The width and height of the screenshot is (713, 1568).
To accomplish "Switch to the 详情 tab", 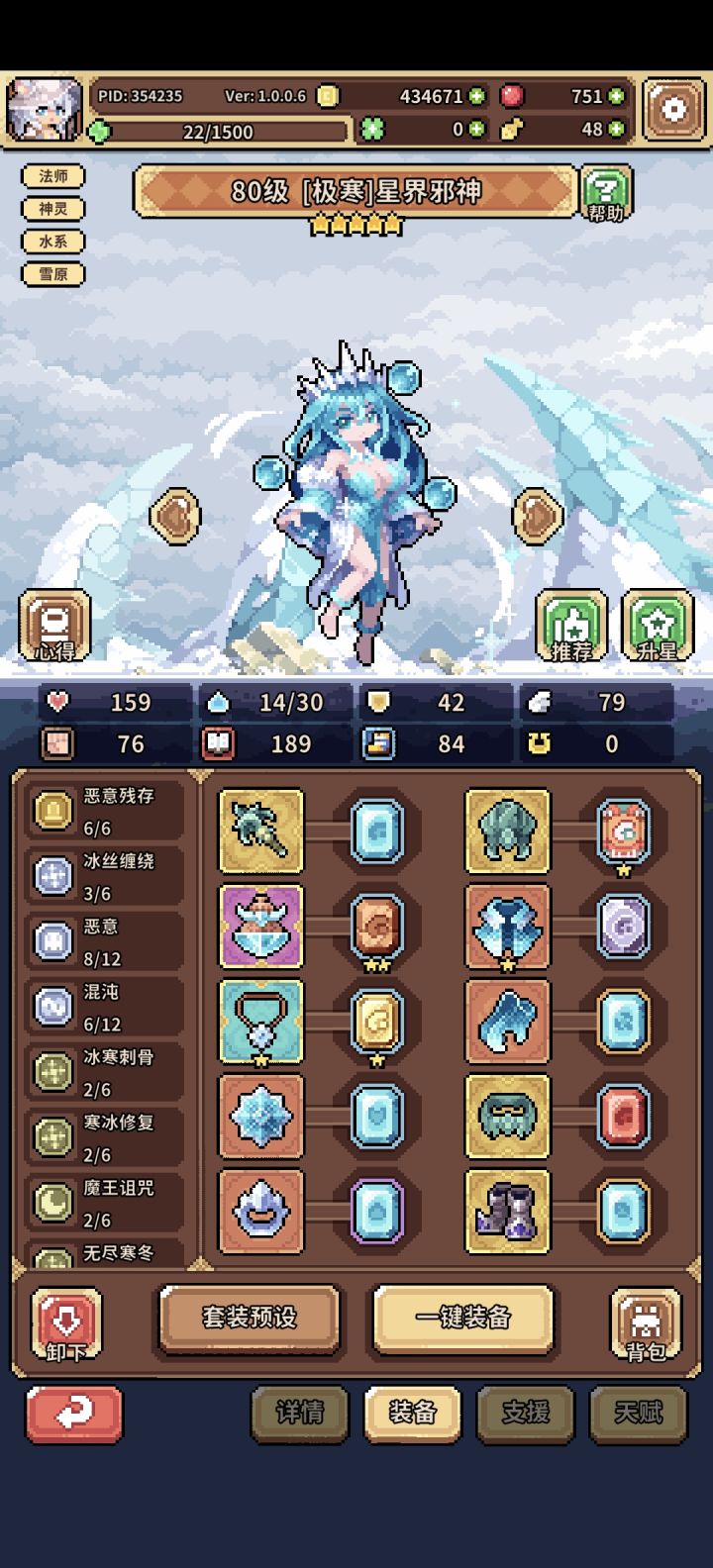I will click(x=300, y=1416).
